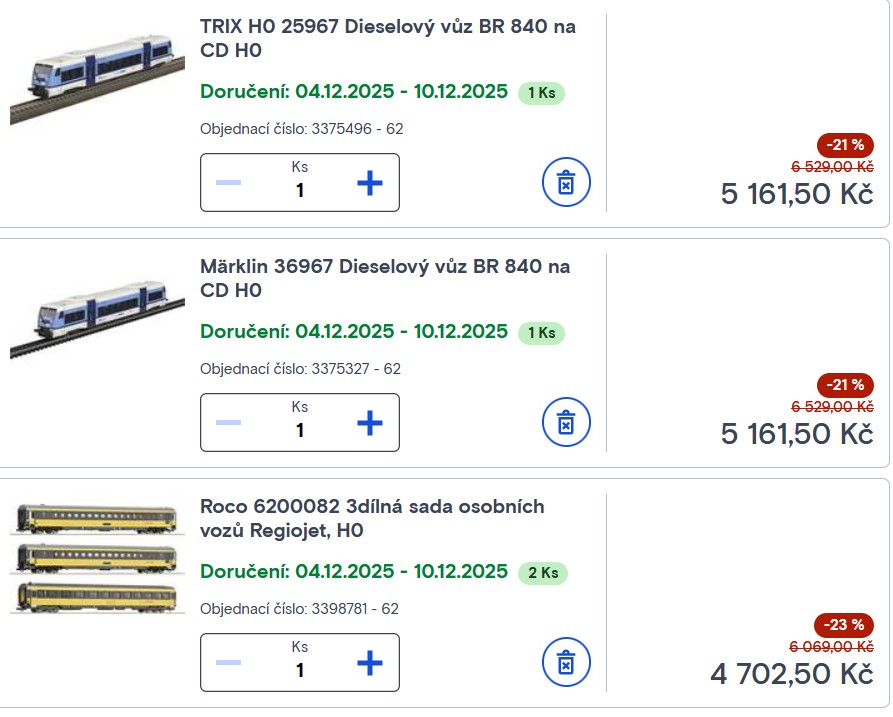The image size is (893, 717).
Task: Edit quantity field for TRIX H0 25967
Action: coord(300,190)
